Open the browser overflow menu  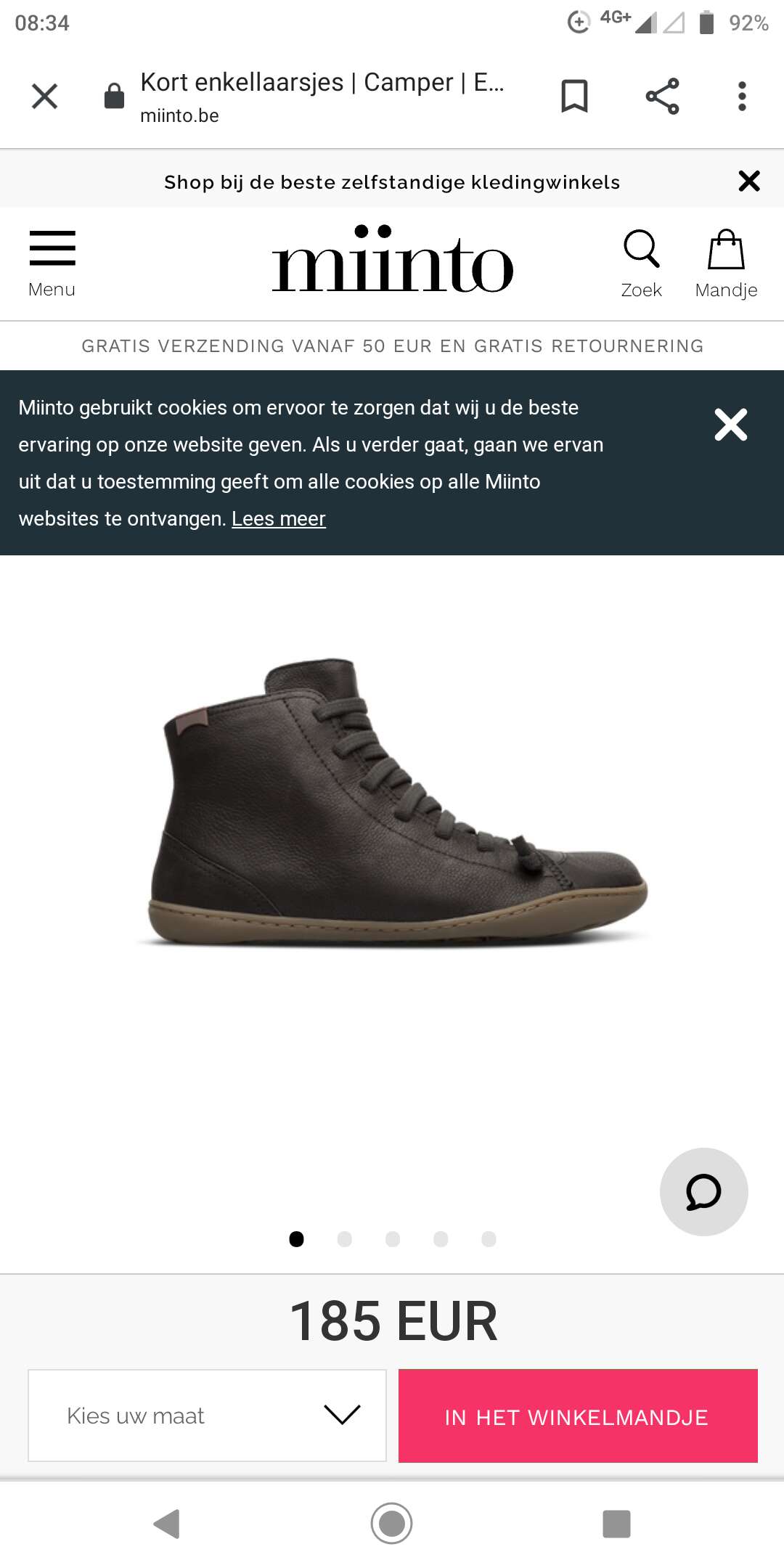tap(742, 96)
